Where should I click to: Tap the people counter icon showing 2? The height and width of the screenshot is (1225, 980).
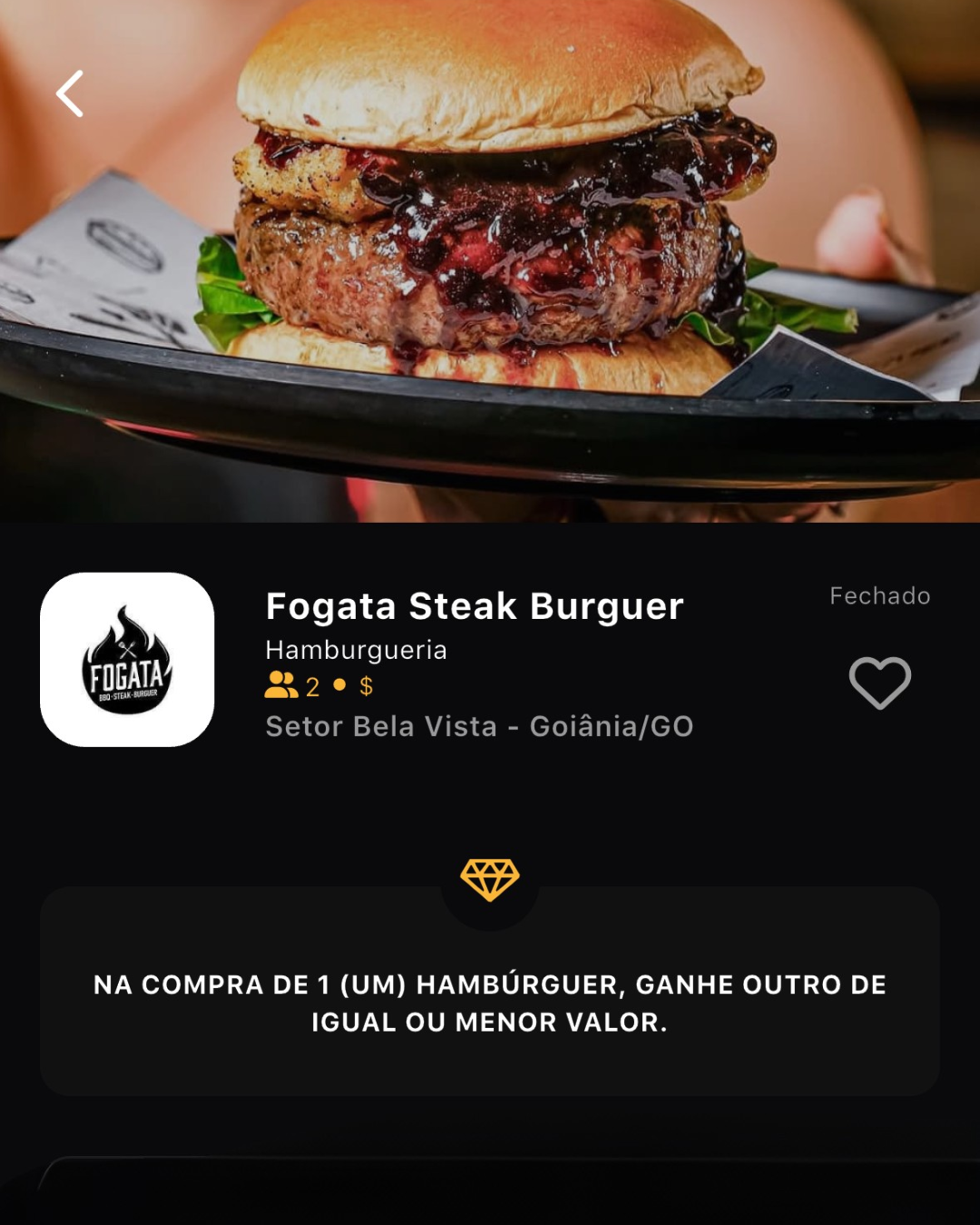click(x=281, y=687)
